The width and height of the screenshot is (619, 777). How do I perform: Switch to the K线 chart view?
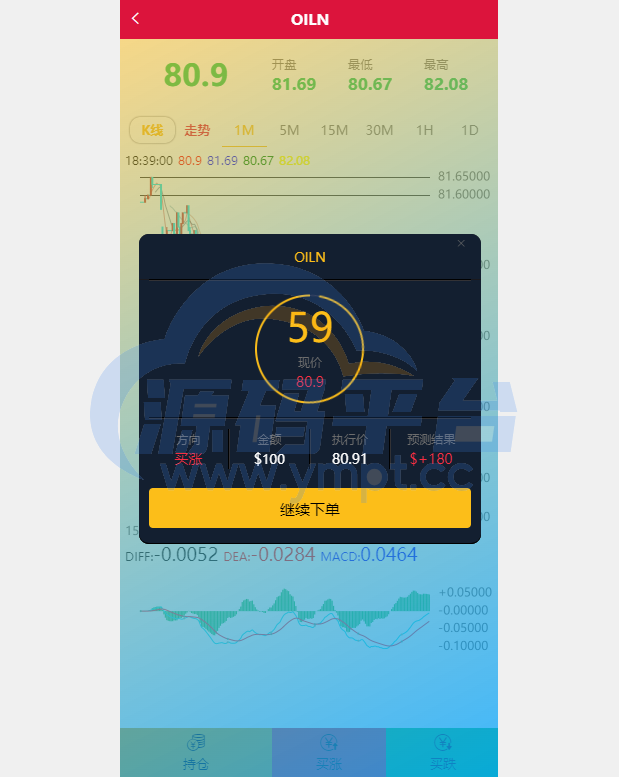coord(152,130)
